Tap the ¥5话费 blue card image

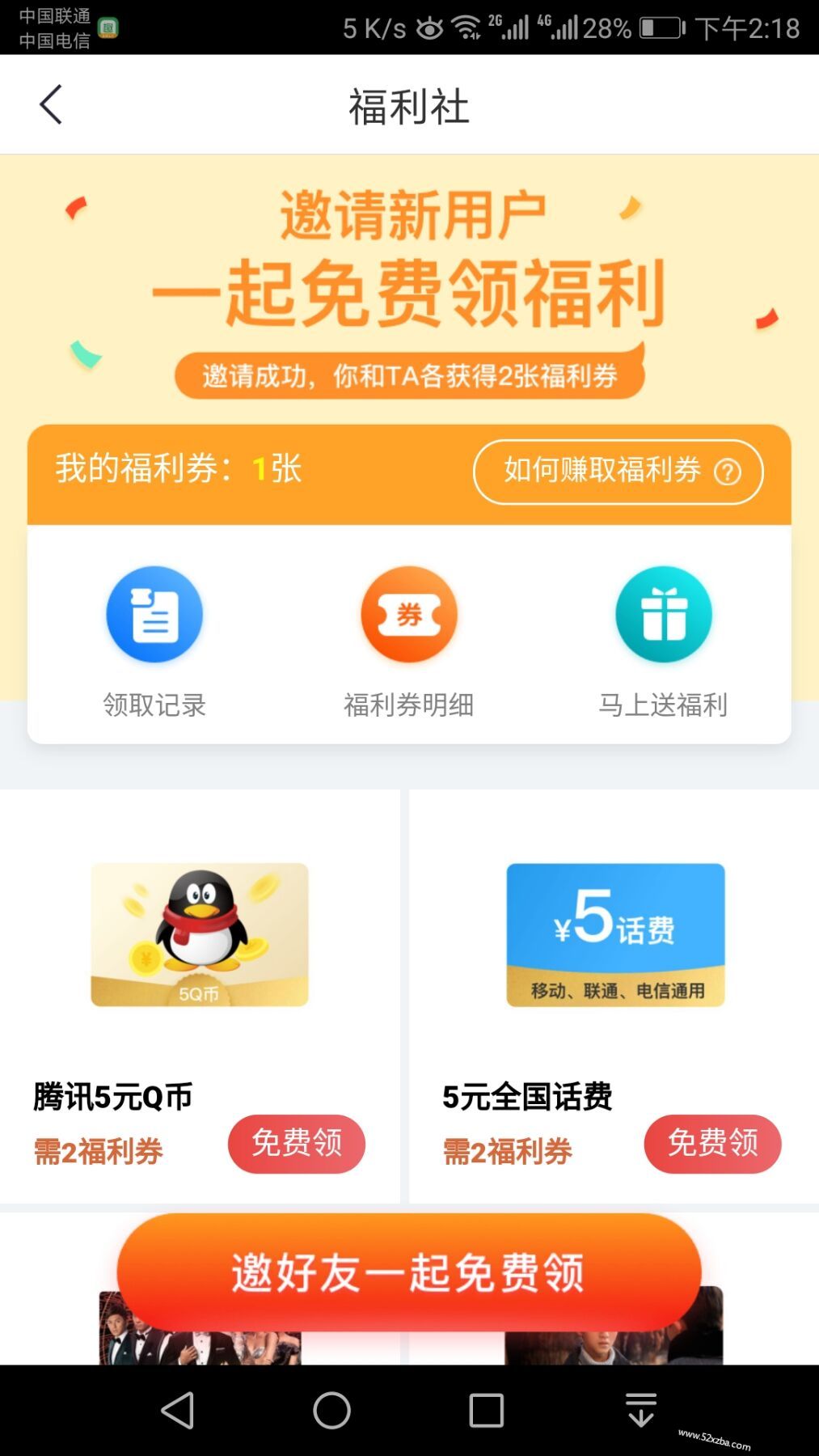coord(614,934)
